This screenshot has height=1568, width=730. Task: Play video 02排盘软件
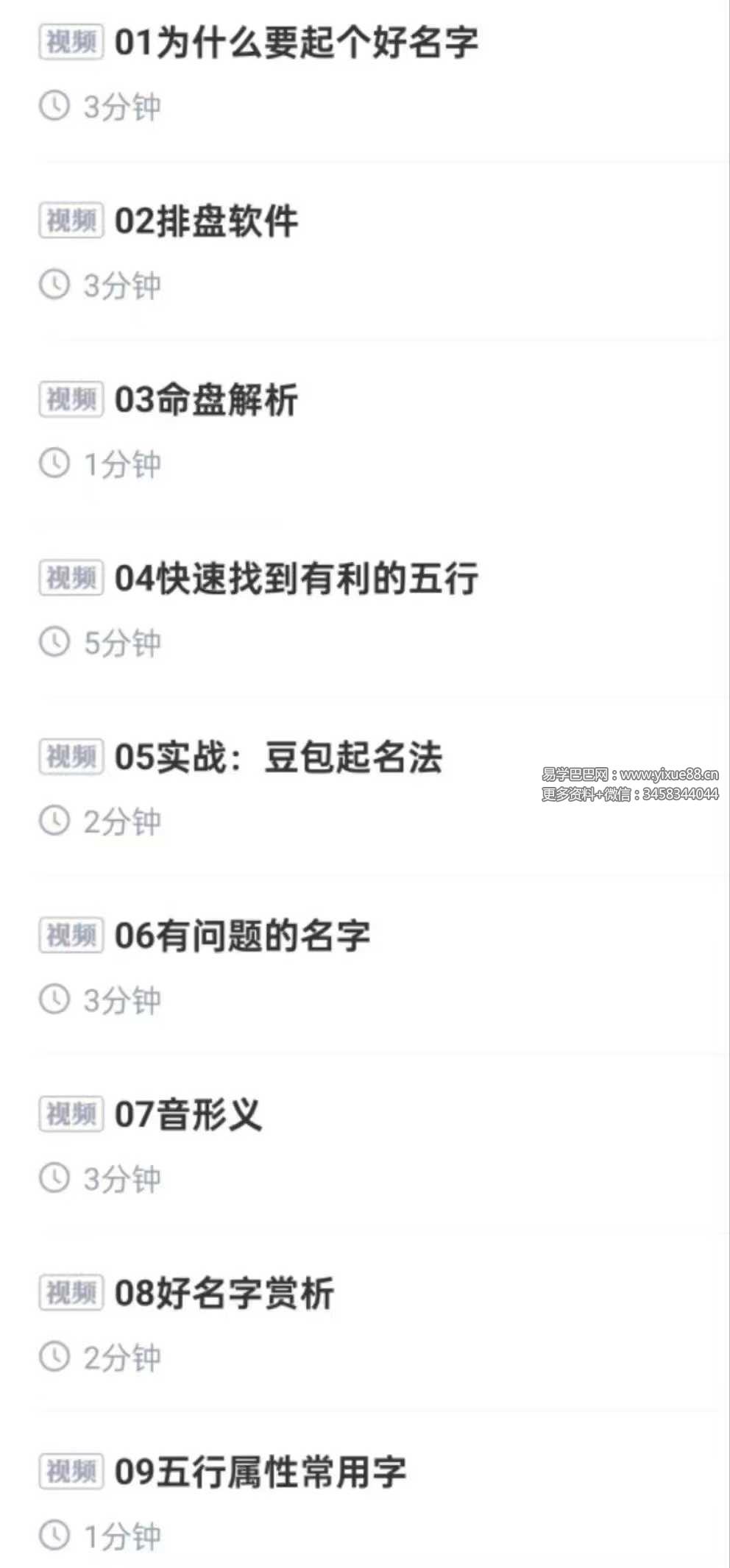coord(206,221)
